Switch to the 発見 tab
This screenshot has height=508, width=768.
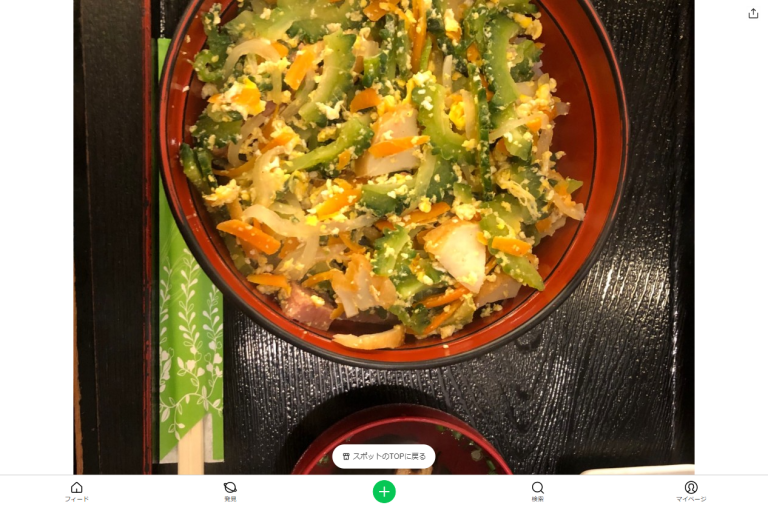230,491
